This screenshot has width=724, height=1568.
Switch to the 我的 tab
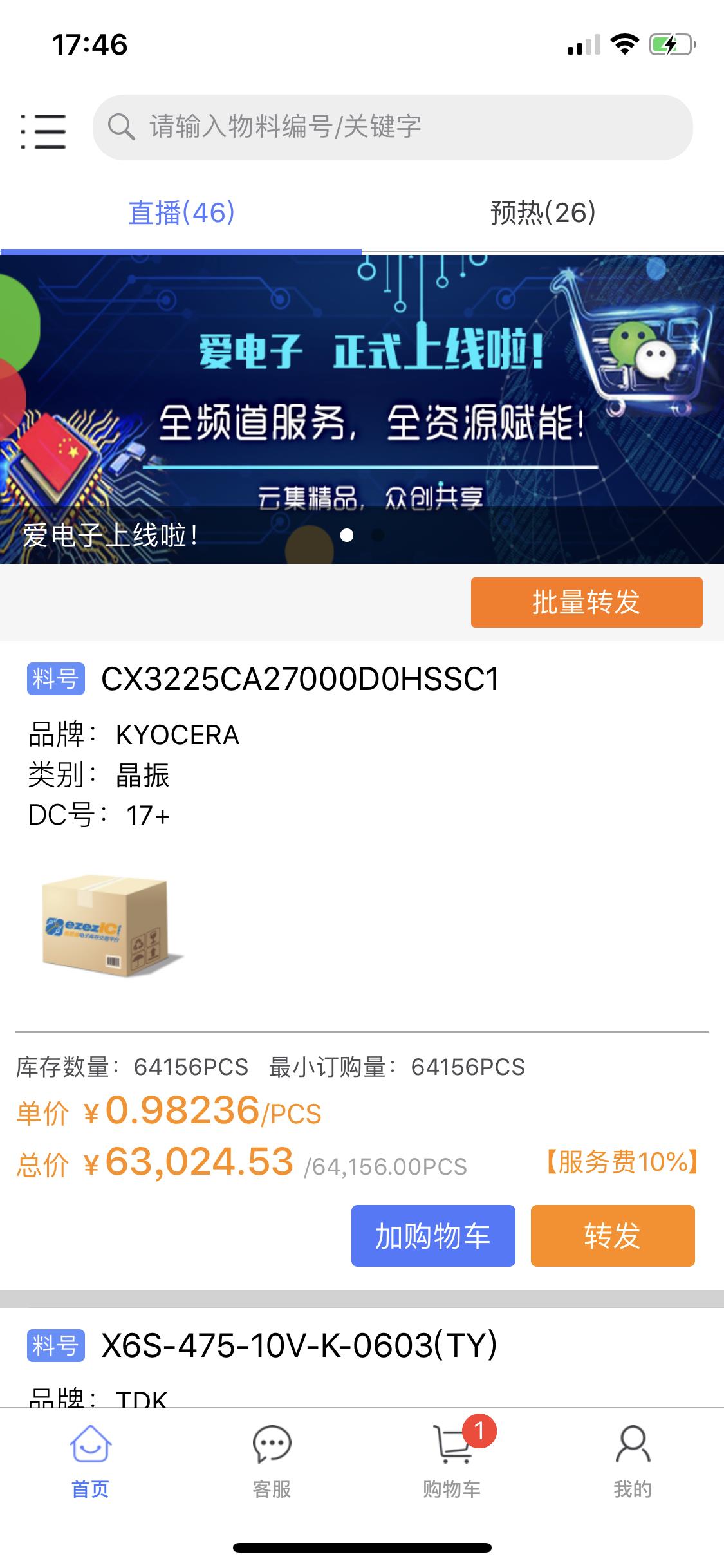click(x=633, y=1459)
